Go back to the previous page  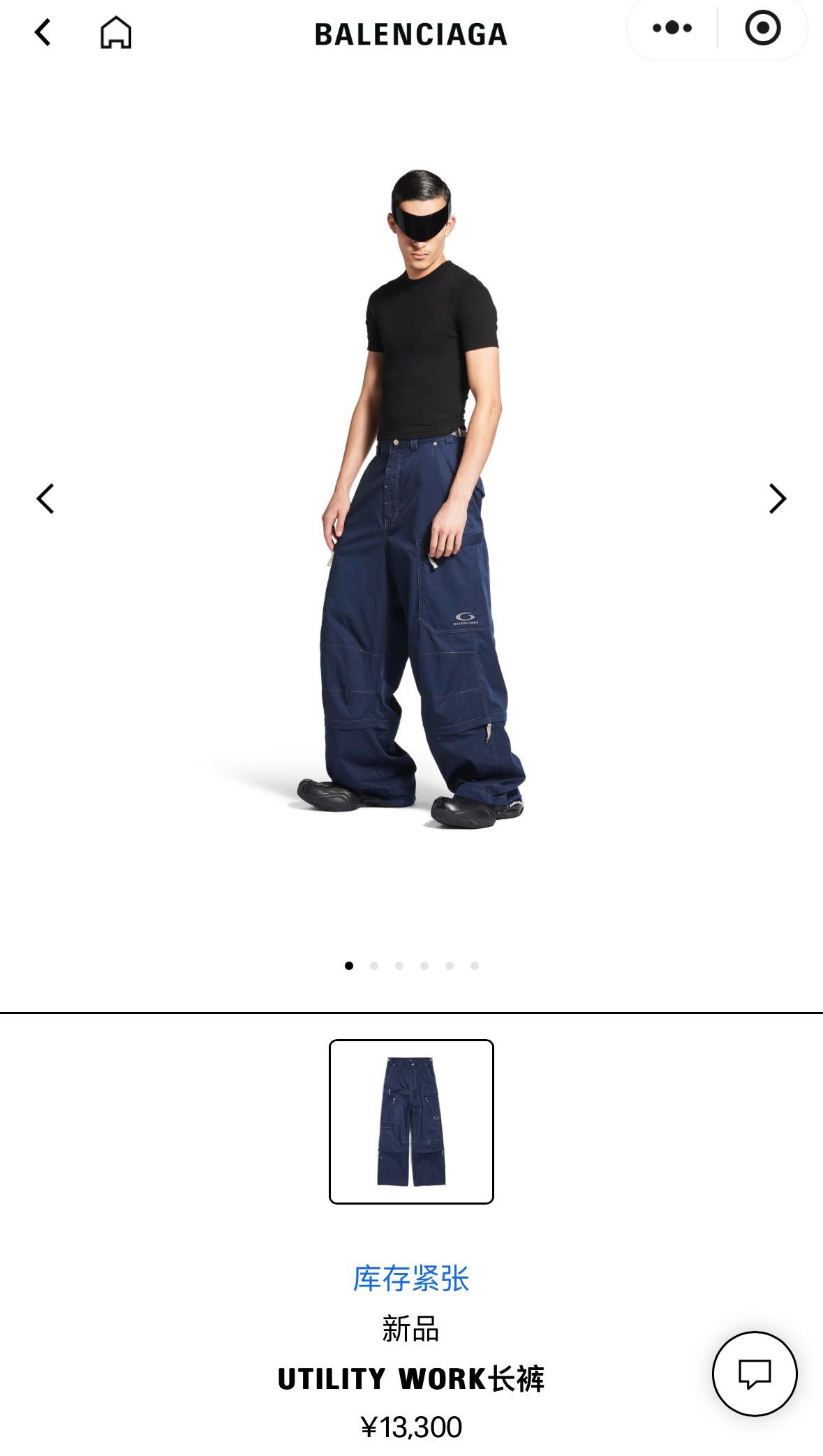(x=43, y=33)
